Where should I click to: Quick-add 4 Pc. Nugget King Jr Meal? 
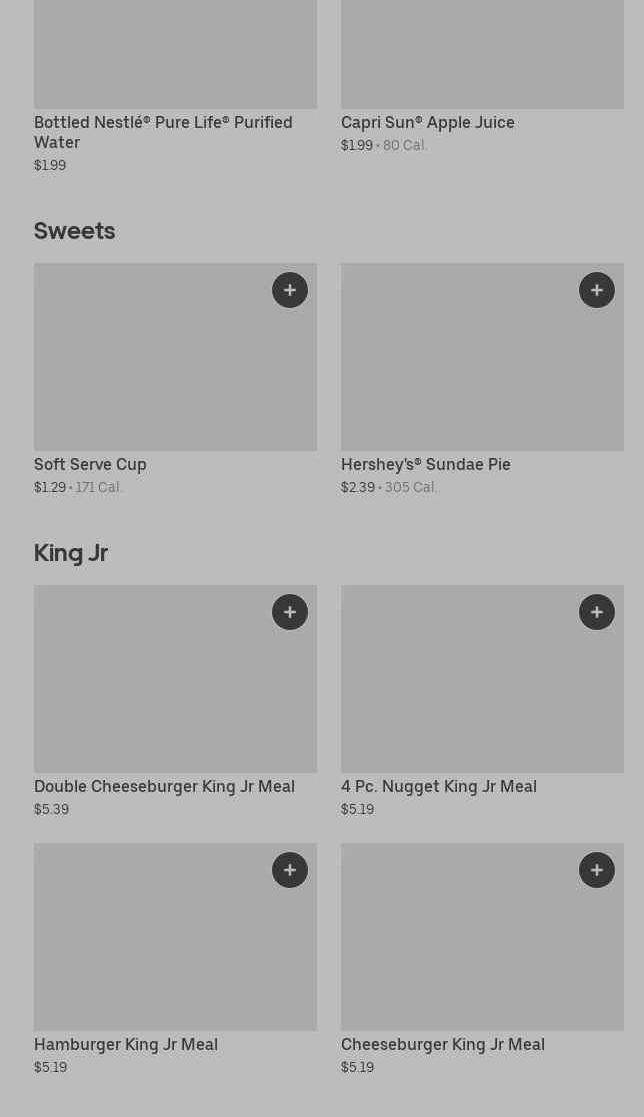tap(597, 612)
